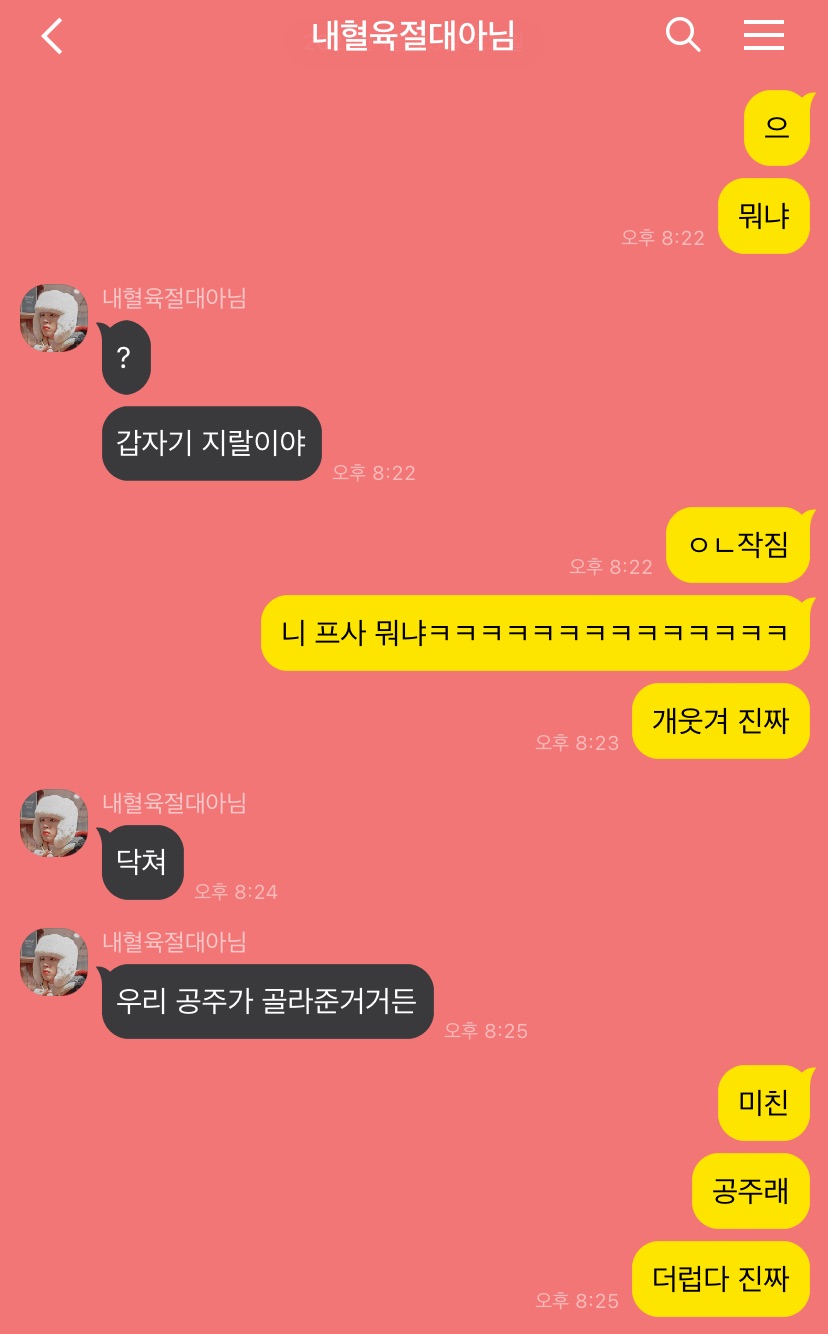828x1334 pixels.
Task: Go back to the chat list
Action: click(52, 37)
